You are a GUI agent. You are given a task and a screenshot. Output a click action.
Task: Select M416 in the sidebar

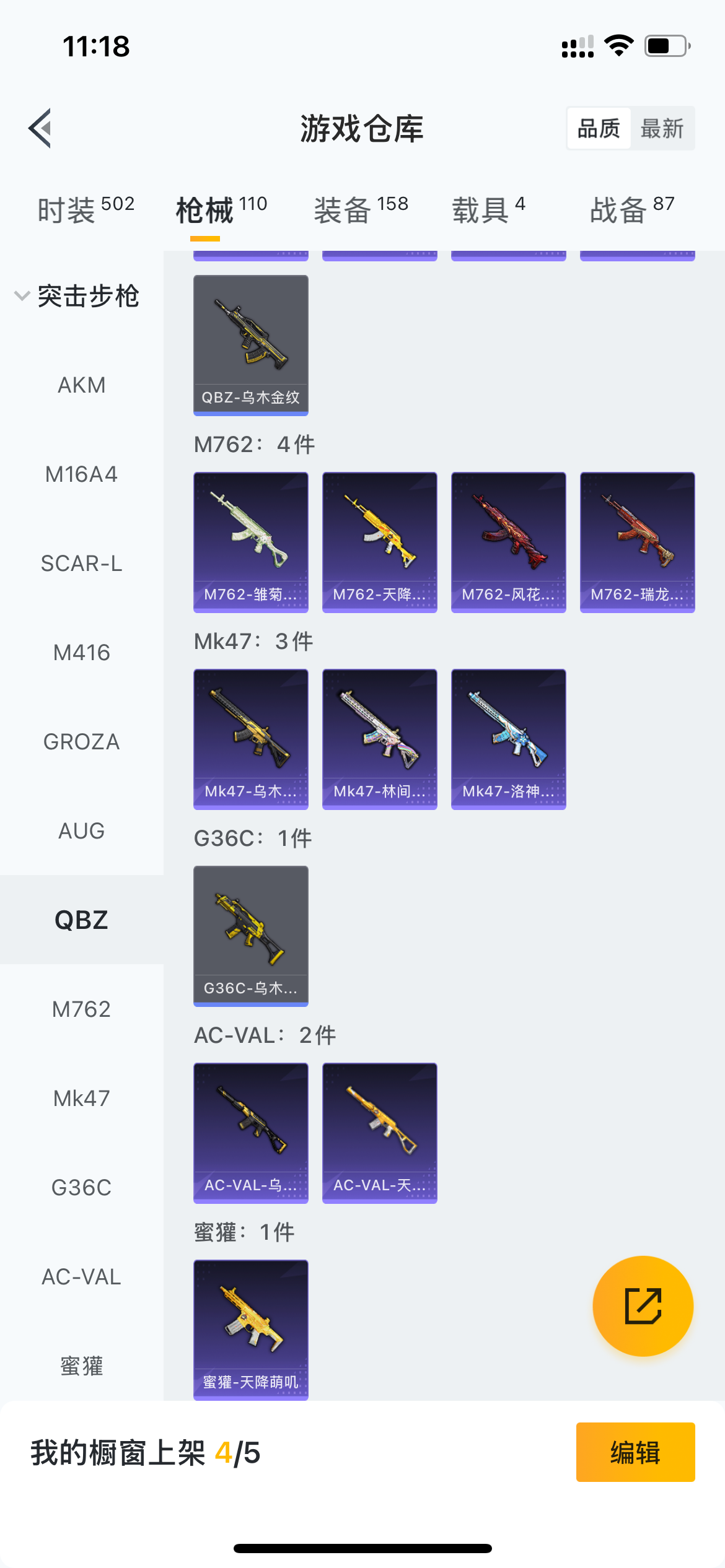click(82, 652)
